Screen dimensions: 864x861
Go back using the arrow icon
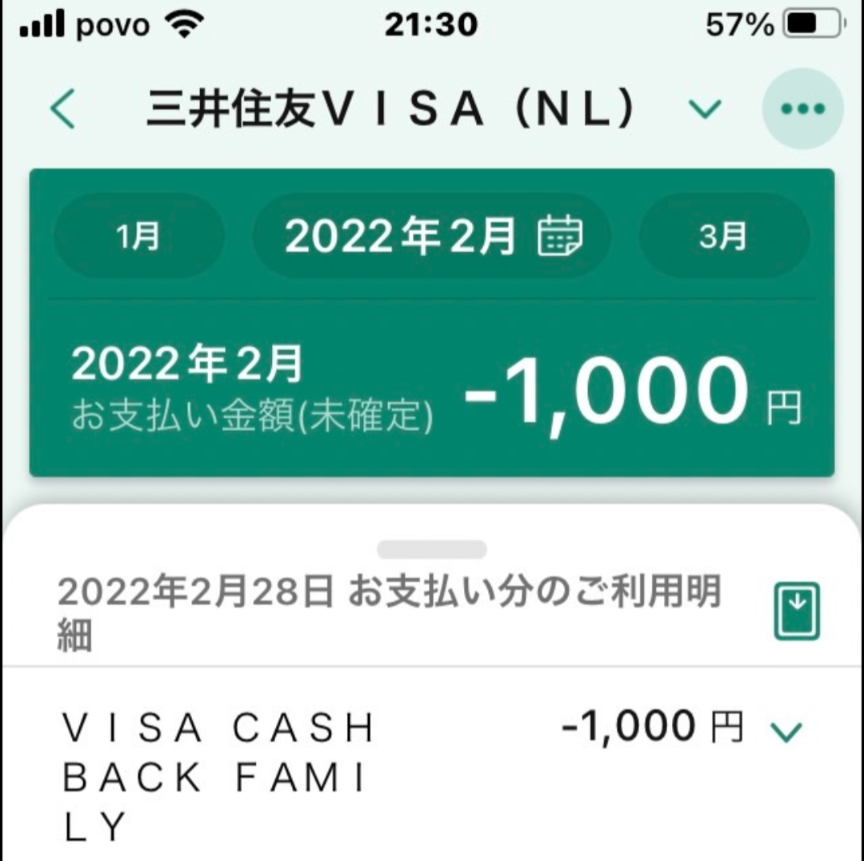pyautogui.click(x=63, y=109)
